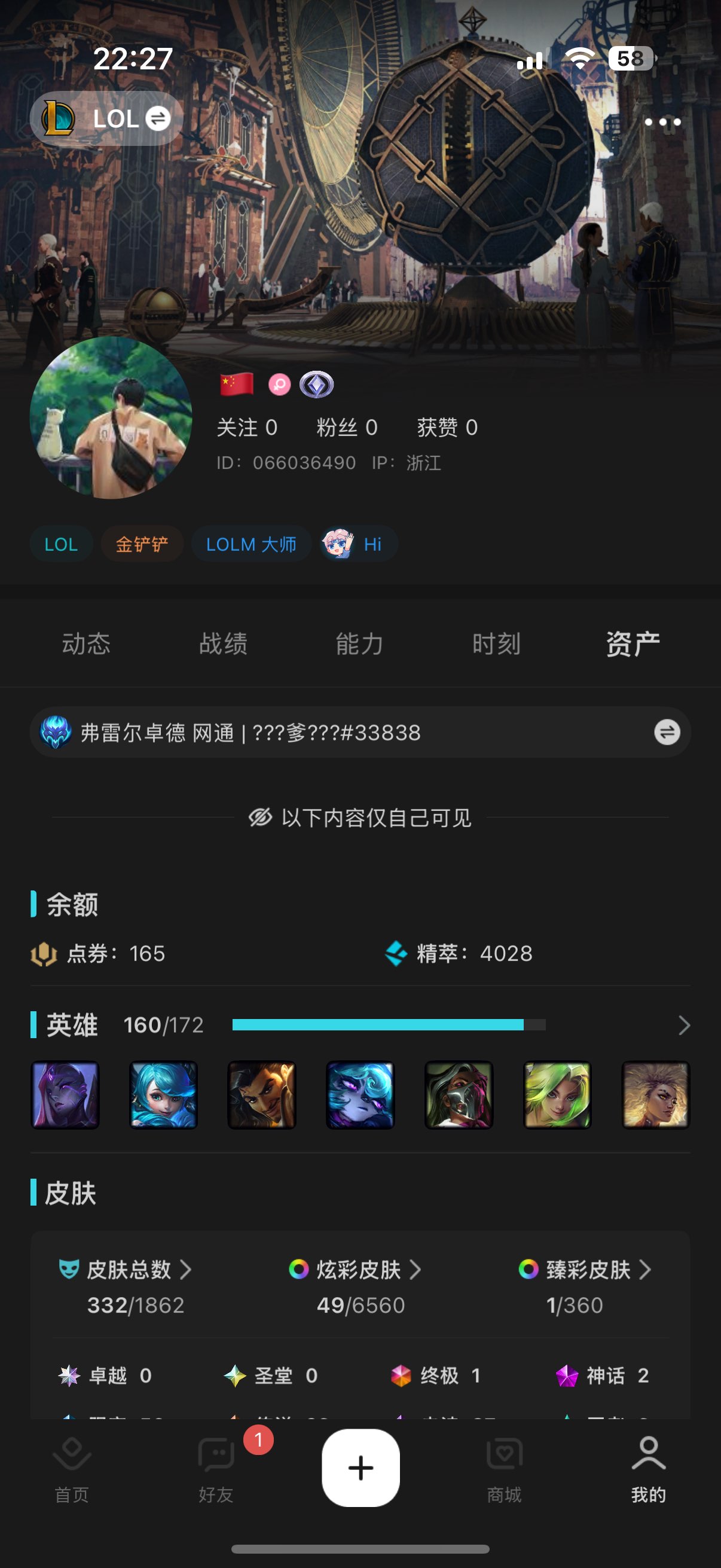This screenshot has width=721, height=1568.
Task: Switch to the 能力 tab
Action: tap(359, 643)
